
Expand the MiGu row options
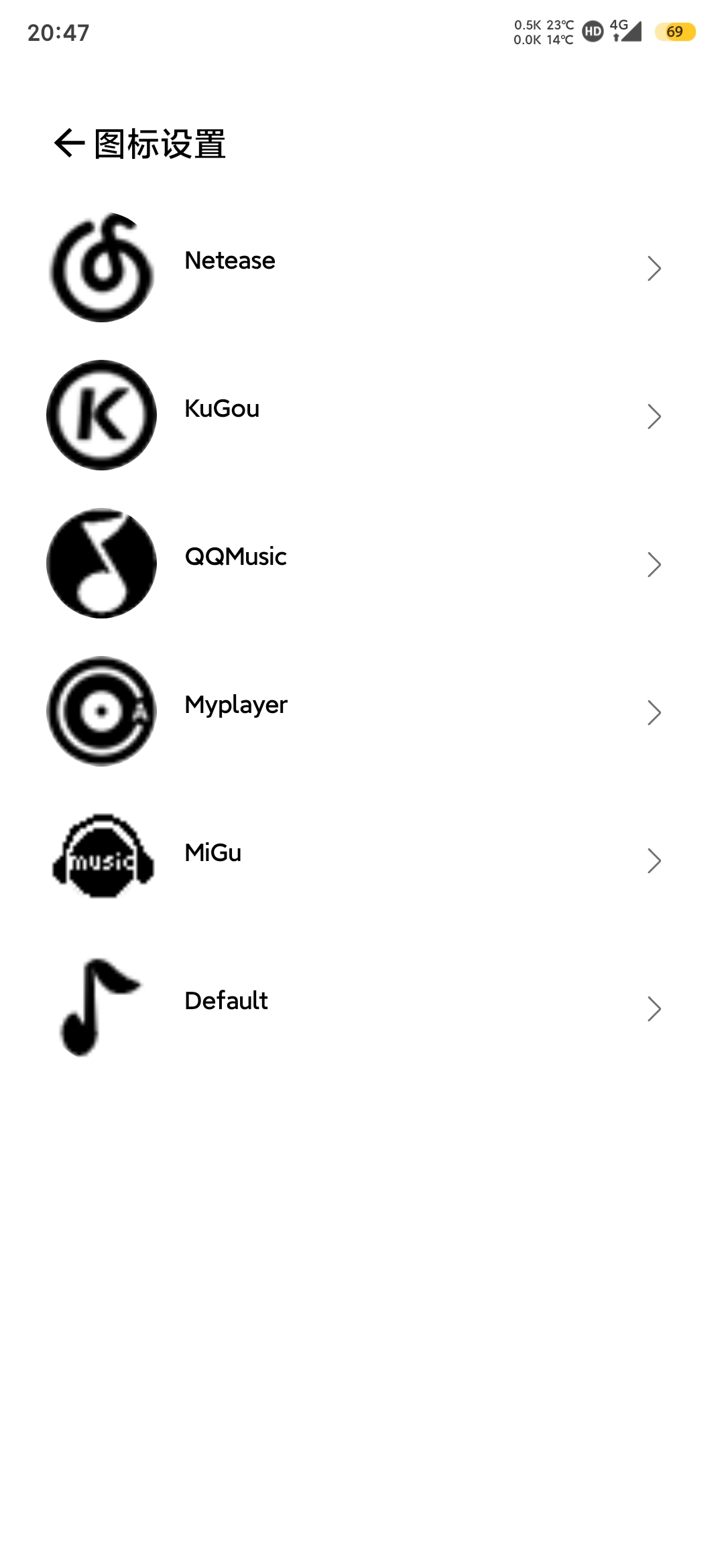(x=654, y=860)
